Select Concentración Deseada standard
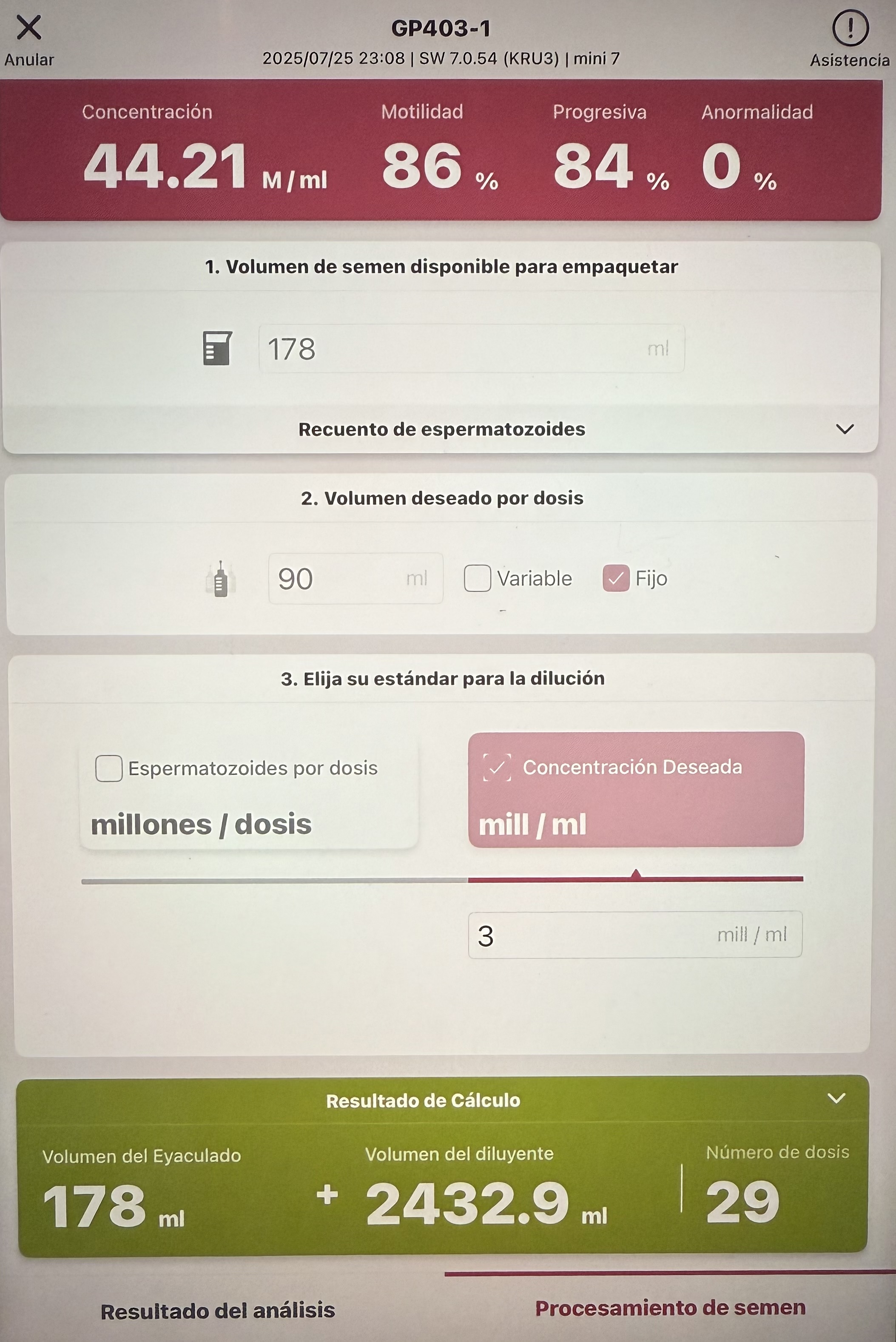The width and height of the screenshot is (896, 1342). click(497, 767)
